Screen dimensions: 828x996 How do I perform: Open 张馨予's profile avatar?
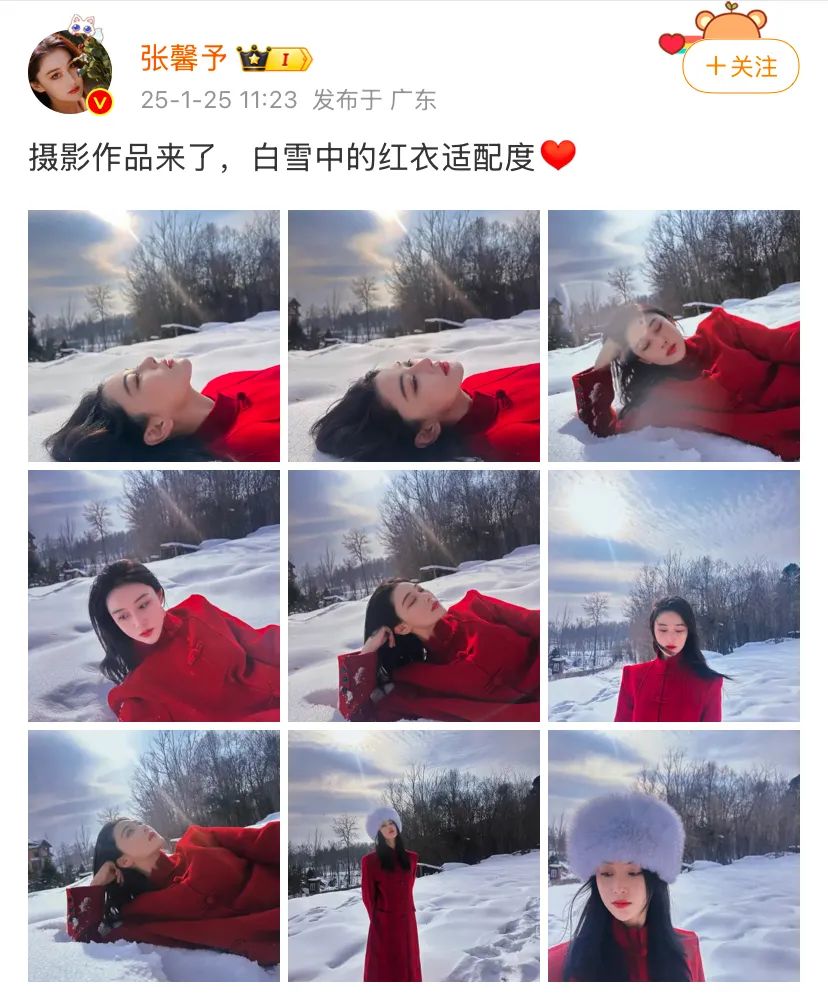[x=70, y=70]
